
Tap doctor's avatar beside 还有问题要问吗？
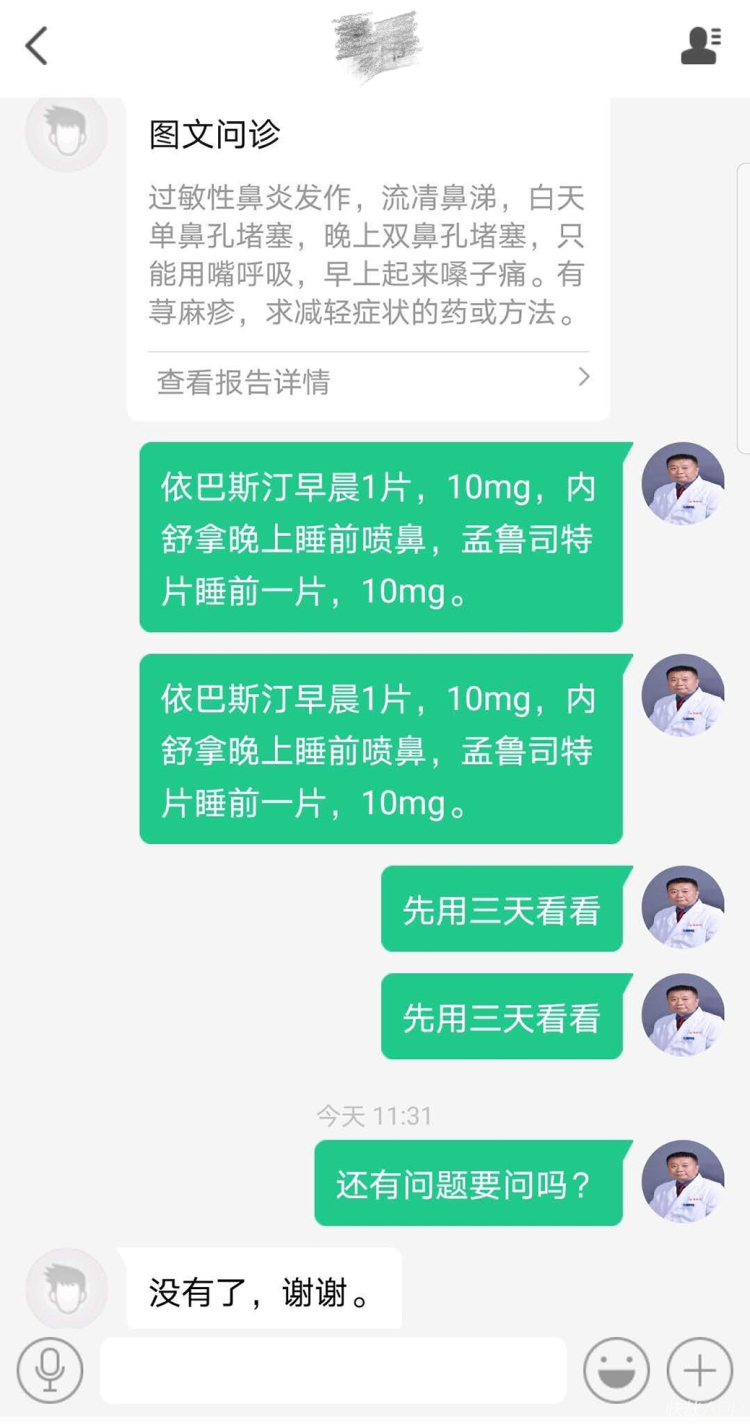(x=682, y=1182)
